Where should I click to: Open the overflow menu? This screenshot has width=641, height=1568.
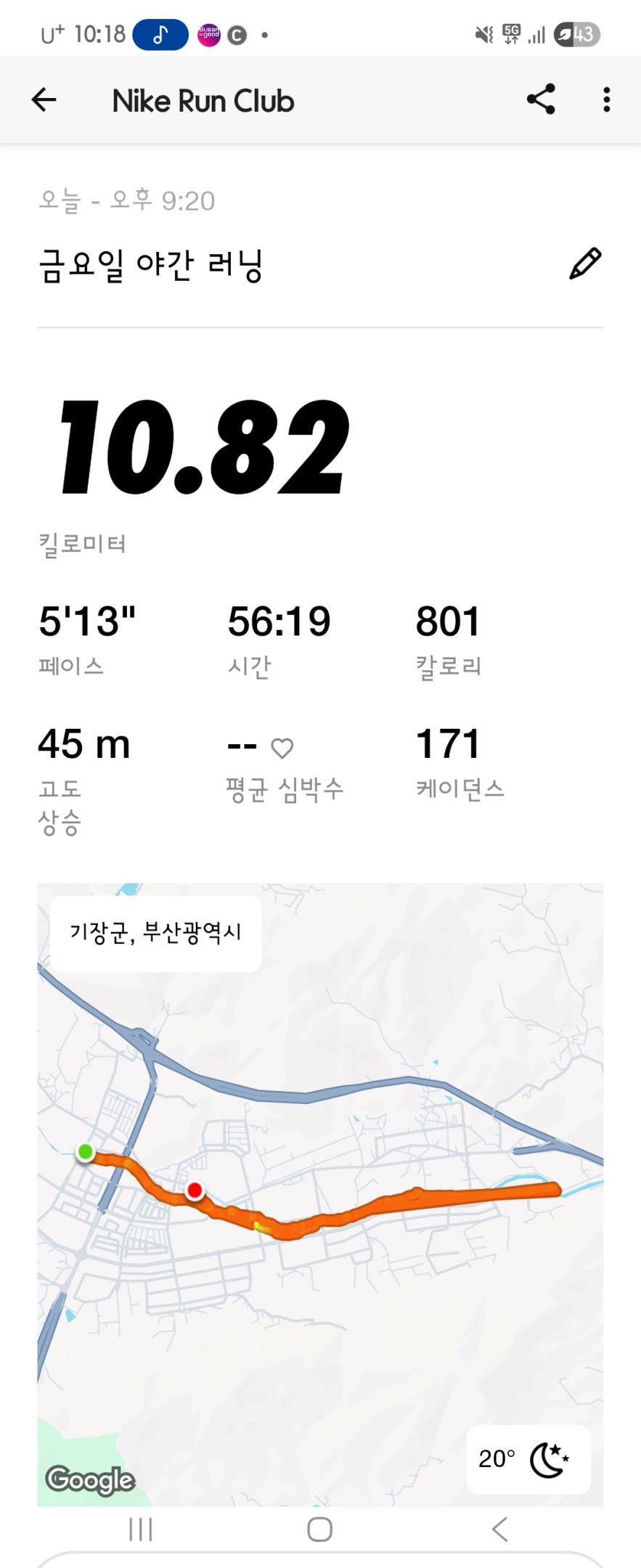[x=606, y=100]
